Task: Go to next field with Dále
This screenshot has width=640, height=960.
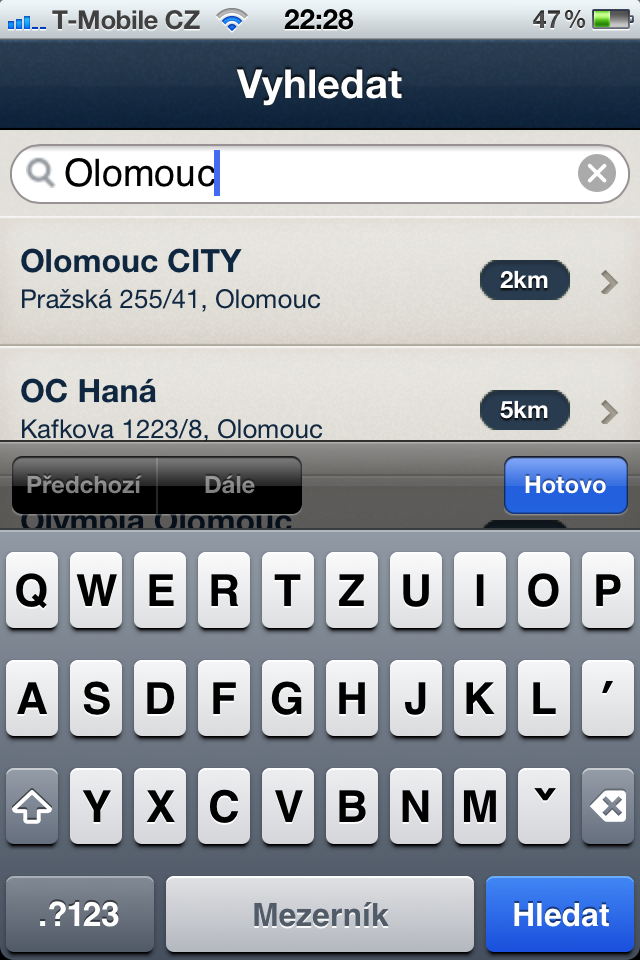Action: (x=229, y=485)
